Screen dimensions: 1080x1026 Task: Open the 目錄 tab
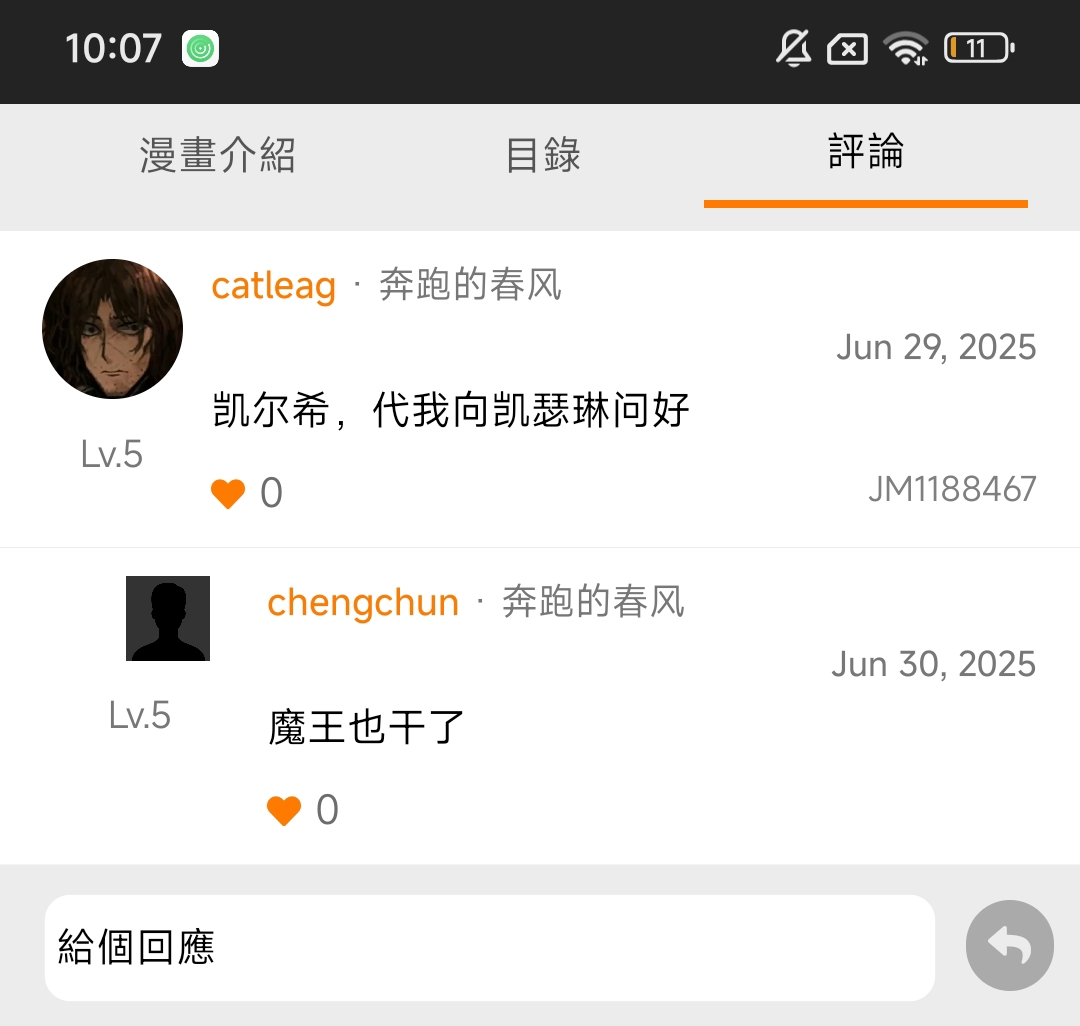pyautogui.click(x=543, y=156)
